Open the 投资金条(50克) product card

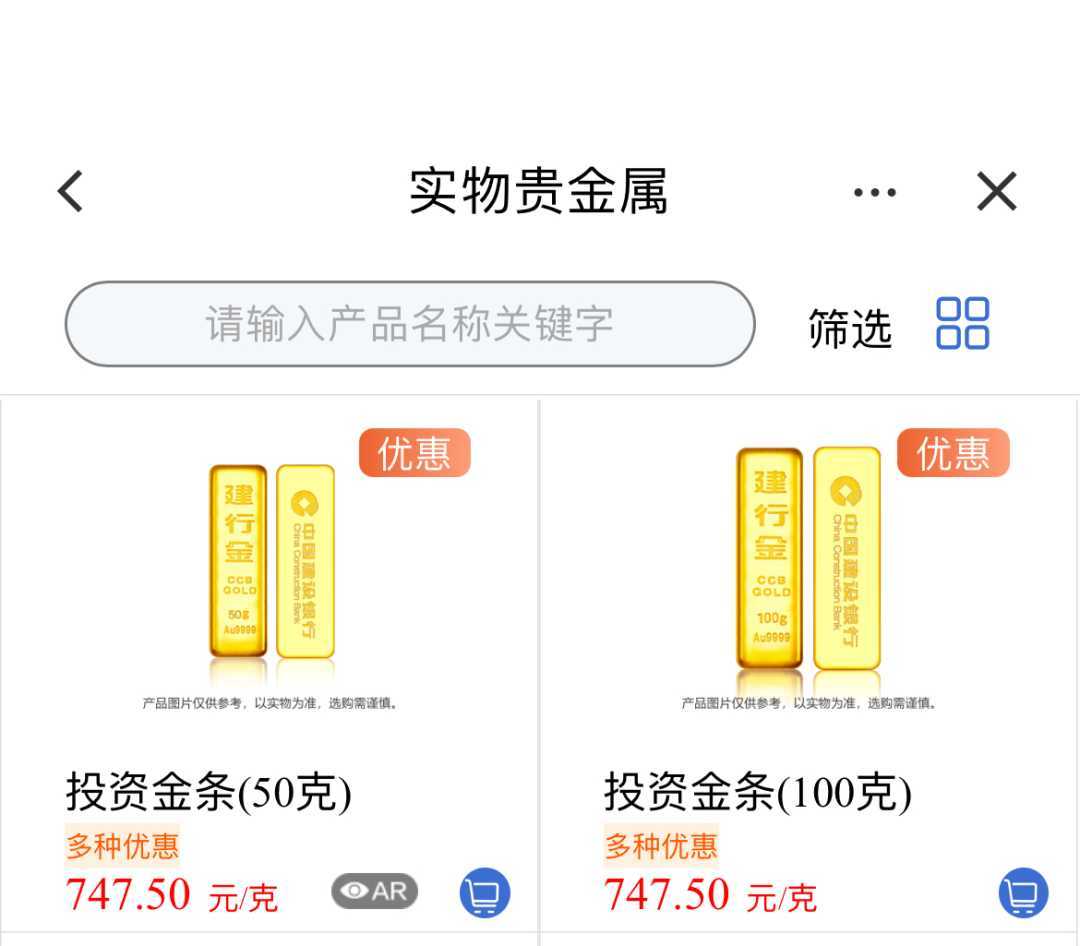click(270, 600)
